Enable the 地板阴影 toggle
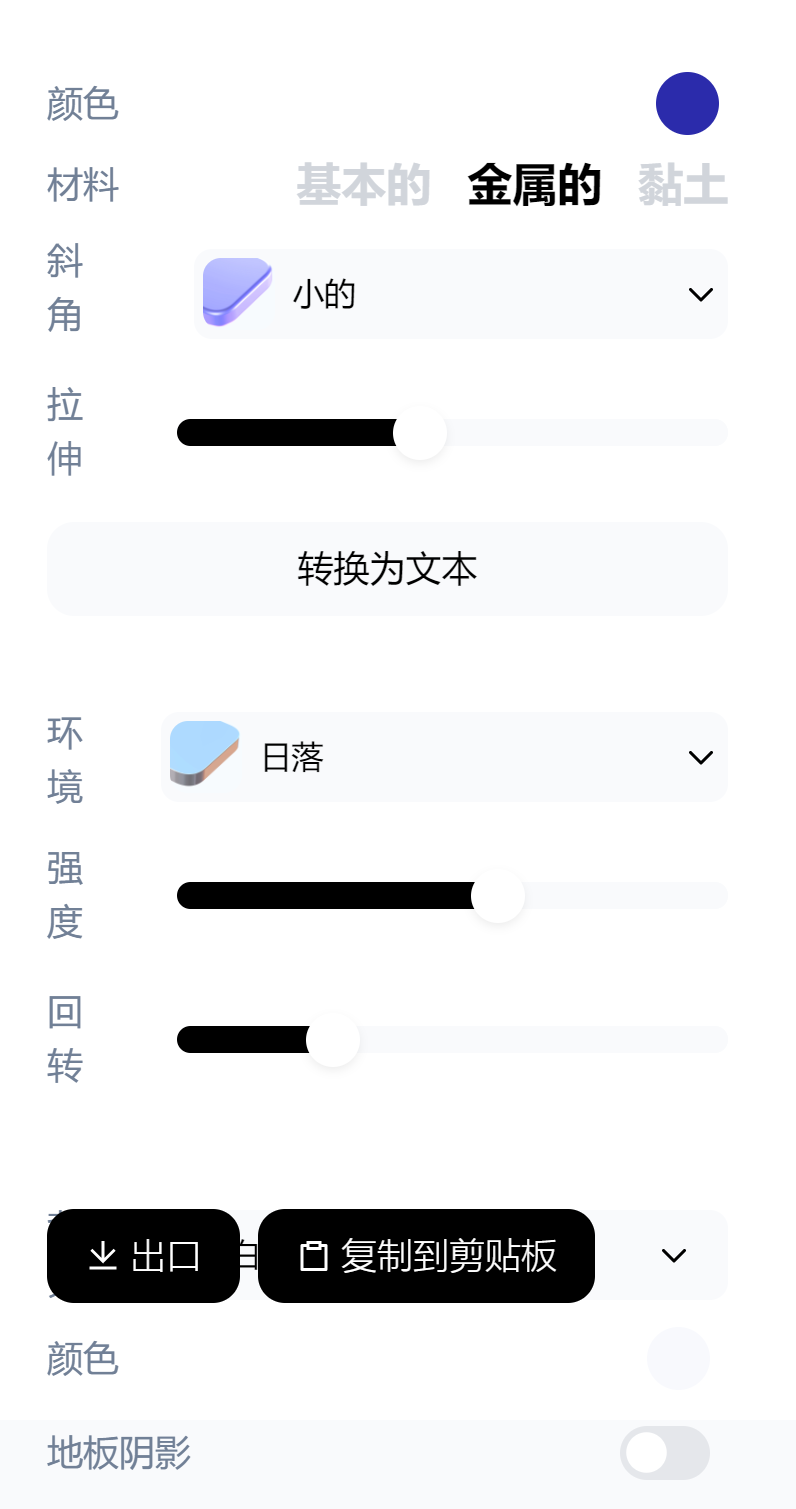Screen dimensions: 796x1509 pos(664,1452)
